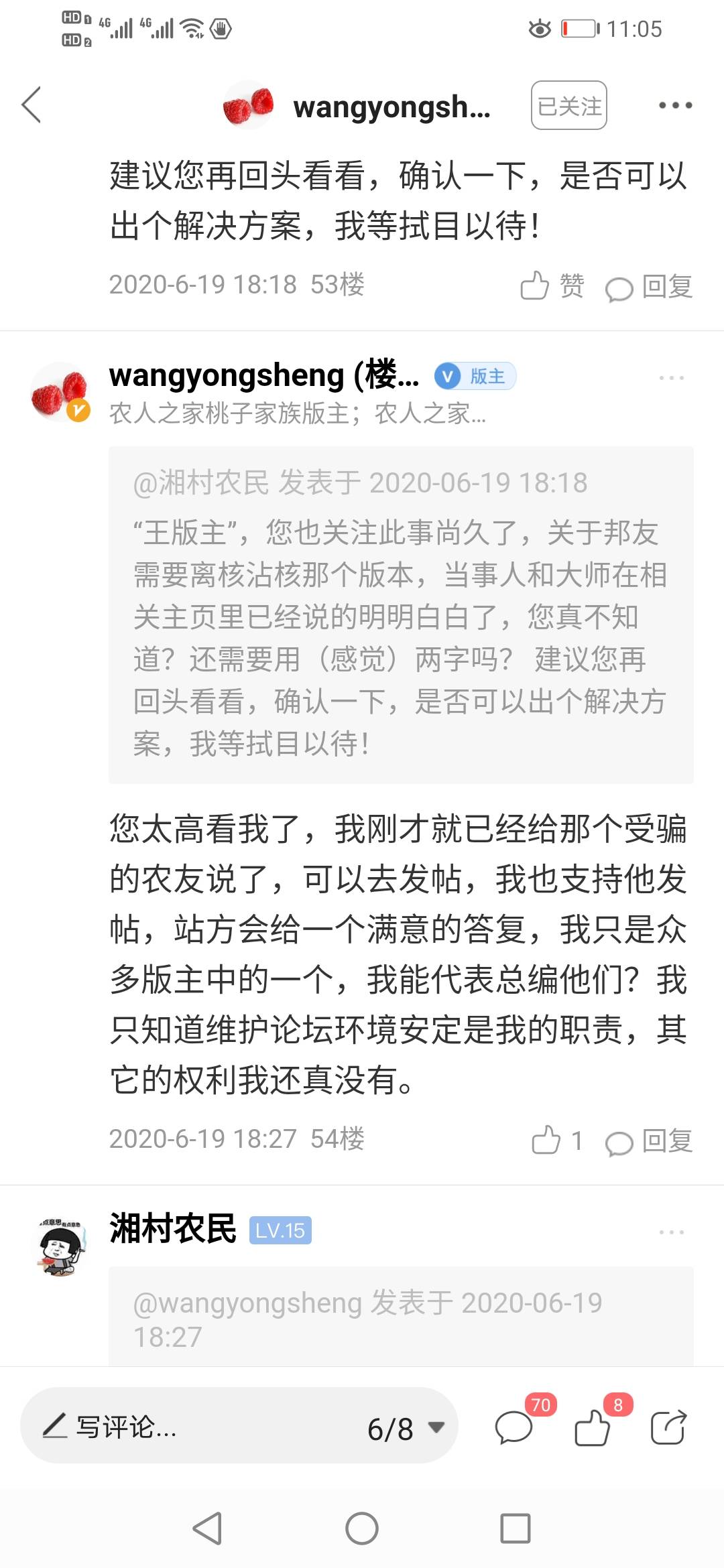The height and width of the screenshot is (1568, 724).
Task: Open the system recent apps button
Action: click(x=516, y=1528)
